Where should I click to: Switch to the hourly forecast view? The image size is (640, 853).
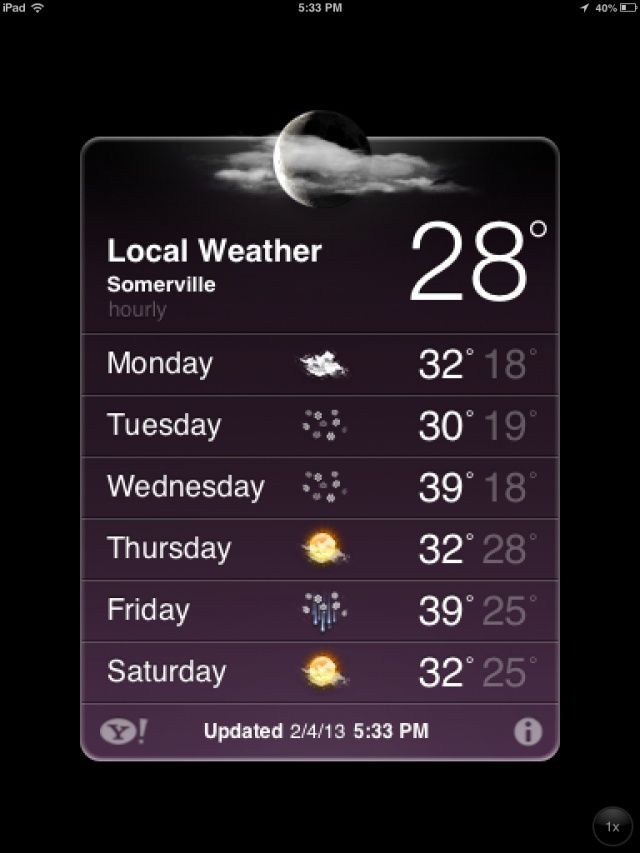coord(137,310)
